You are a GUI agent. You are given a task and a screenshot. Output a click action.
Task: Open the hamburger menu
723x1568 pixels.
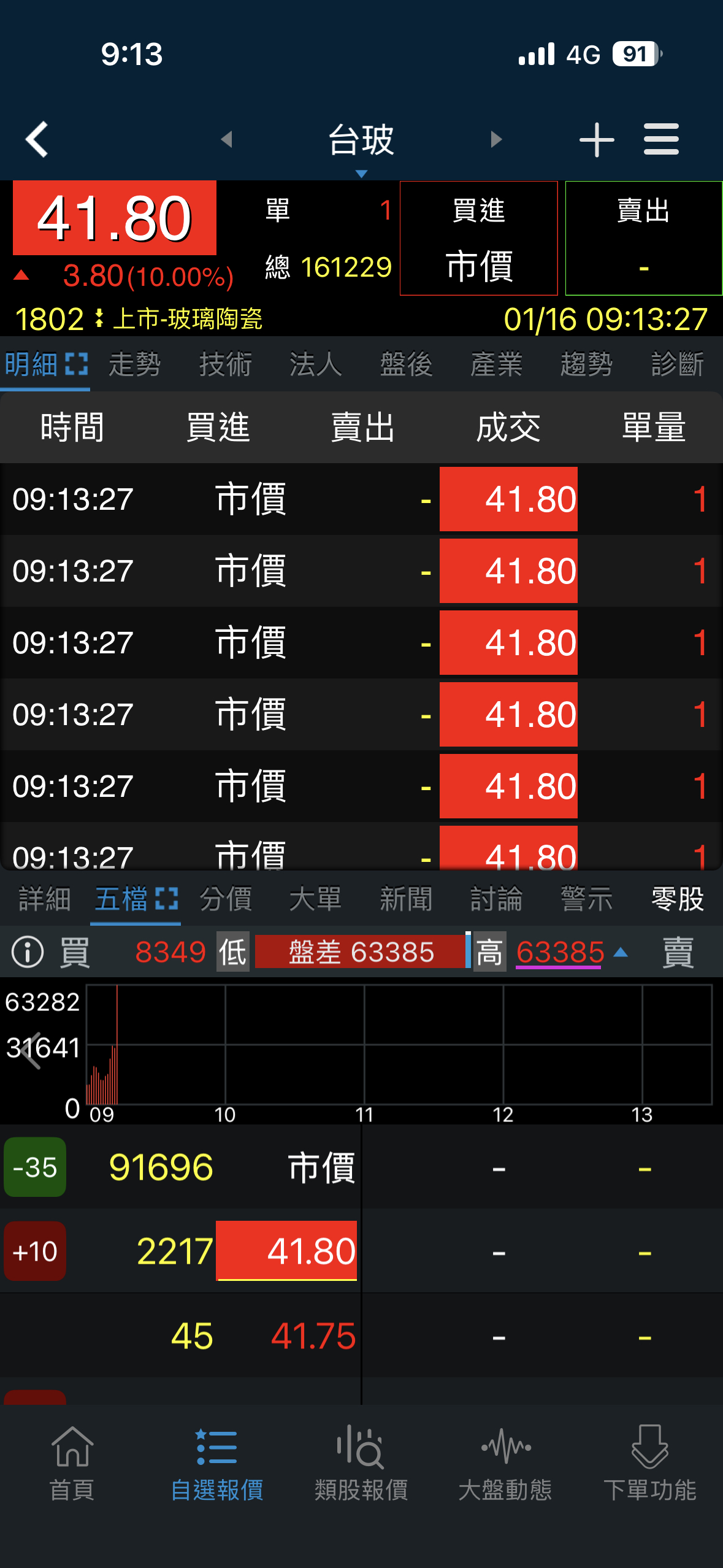coord(661,139)
